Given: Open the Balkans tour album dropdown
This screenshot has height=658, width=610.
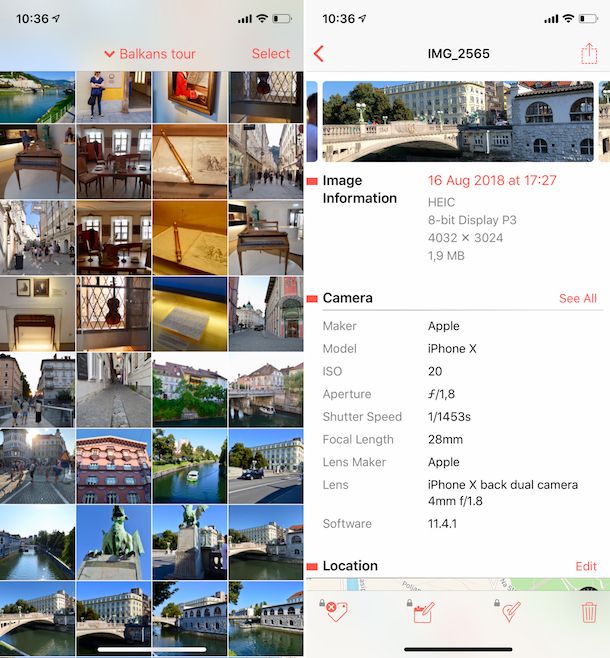Looking at the screenshot, I should pos(150,54).
